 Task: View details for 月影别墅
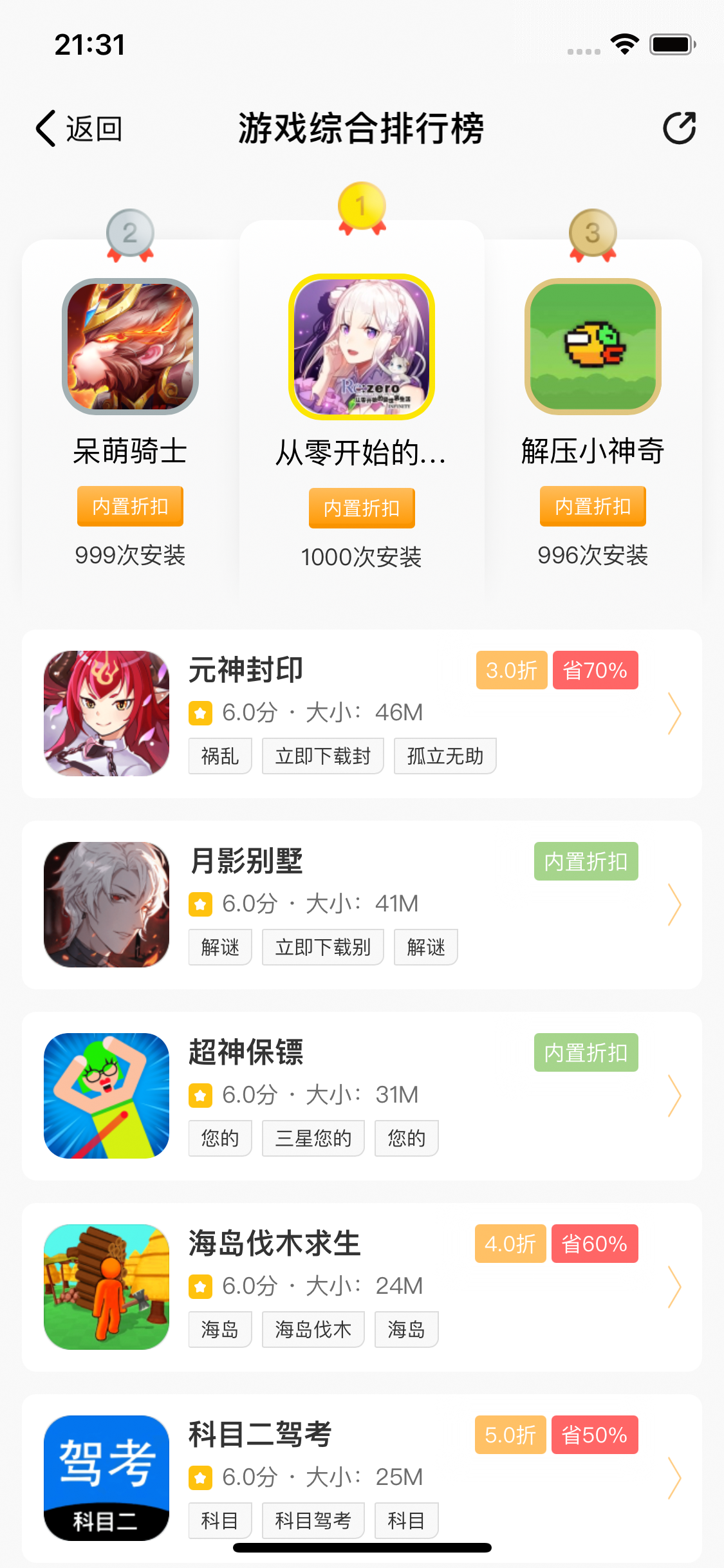click(362, 904)
